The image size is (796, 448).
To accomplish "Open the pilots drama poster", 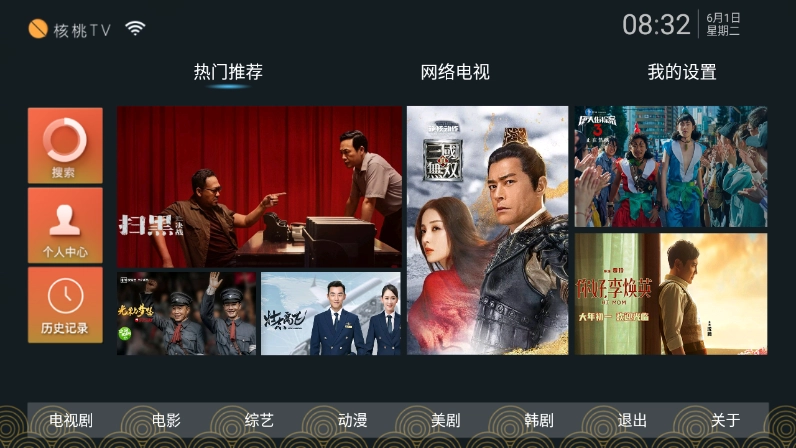I will pyautogui.click(x=330, y=313).
